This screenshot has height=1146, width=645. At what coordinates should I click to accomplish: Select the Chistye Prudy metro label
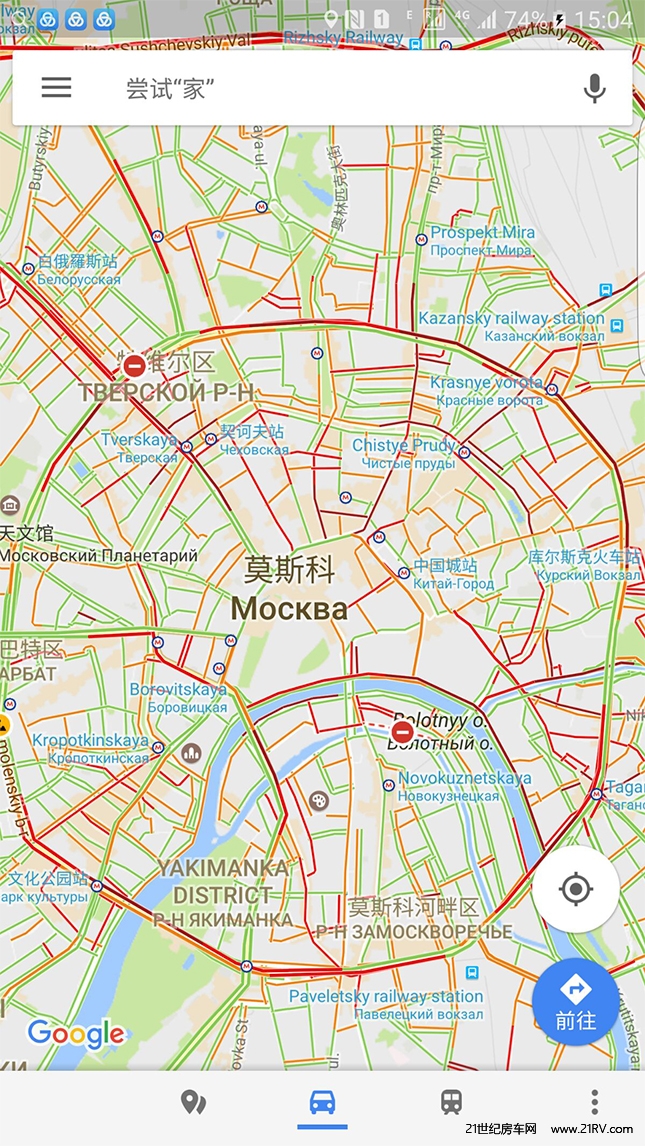404,446
